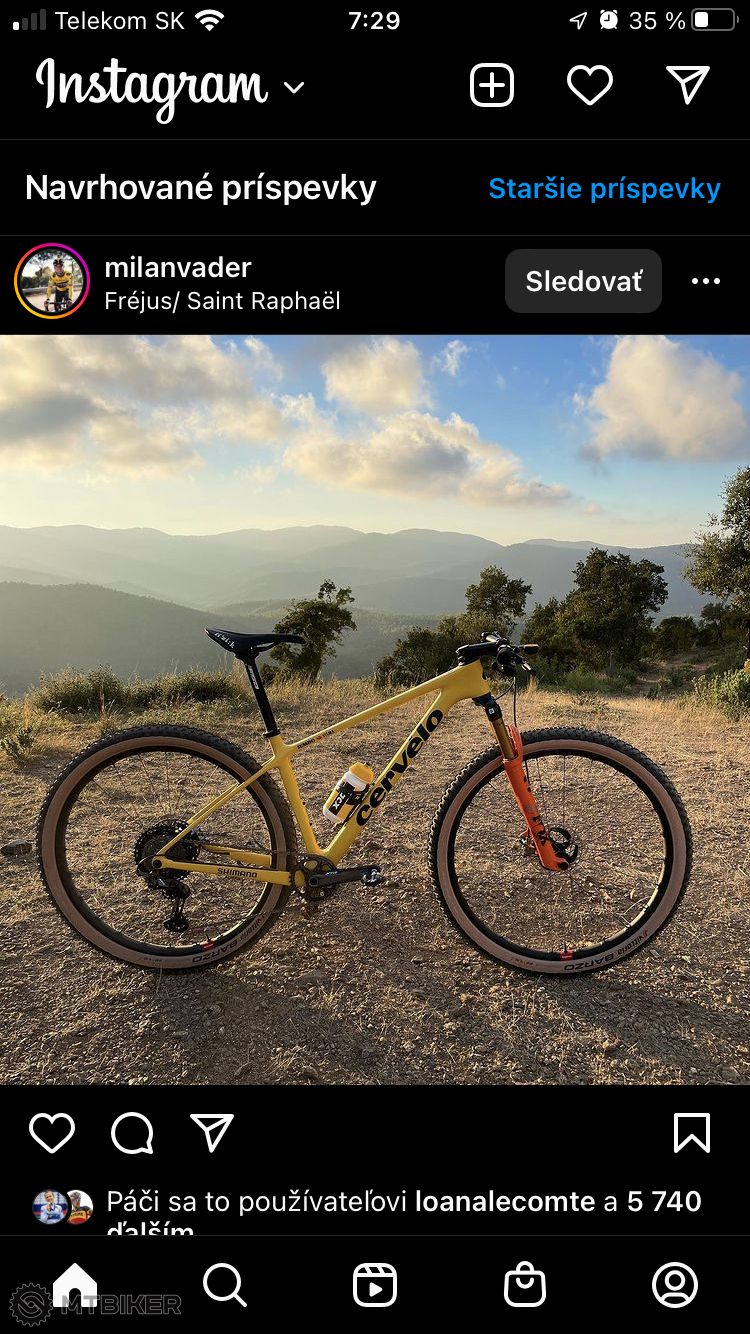The height and width of the screenshot is (1334, 750).
Task: Switch to the Profile tab
Action: pos(675,1285)
